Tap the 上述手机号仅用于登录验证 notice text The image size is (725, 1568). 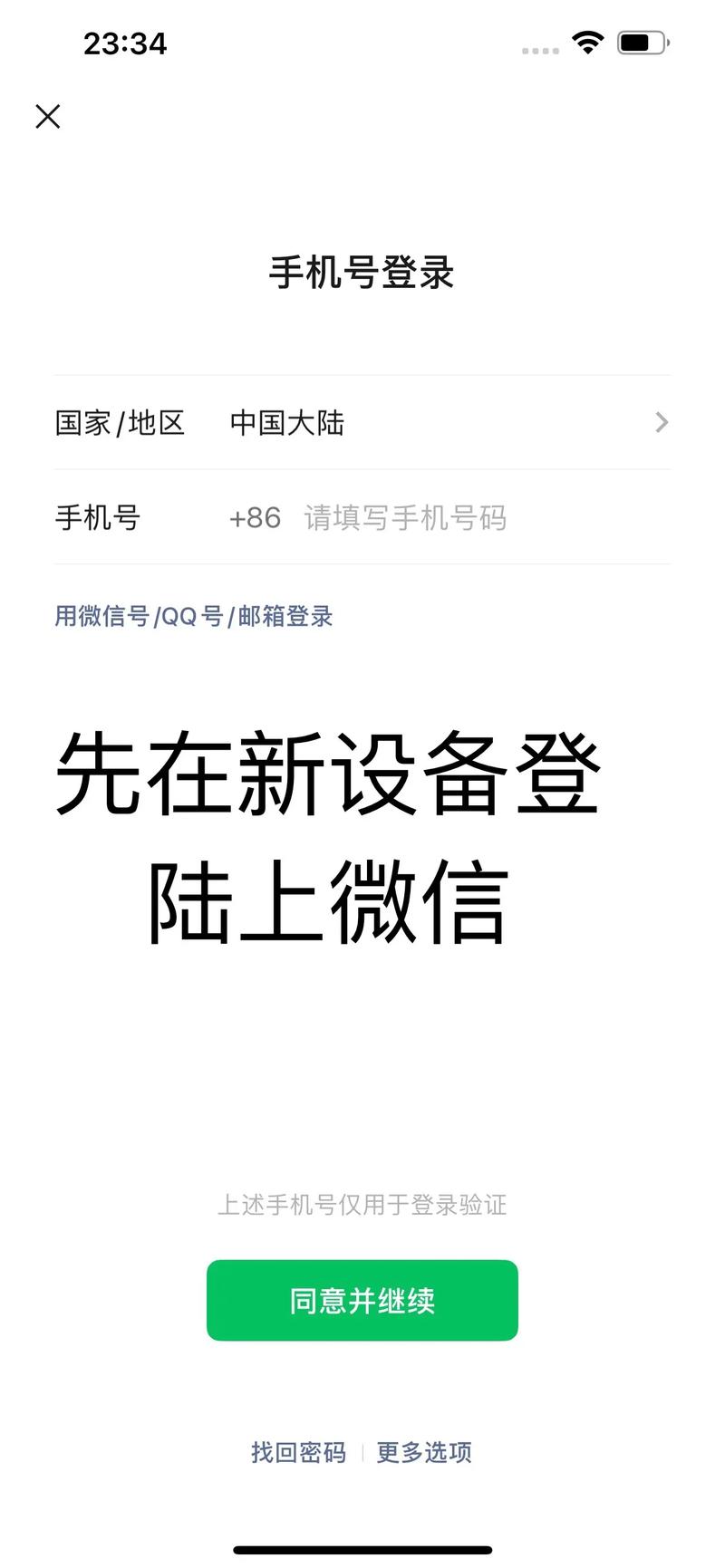tap(362, 1205)
